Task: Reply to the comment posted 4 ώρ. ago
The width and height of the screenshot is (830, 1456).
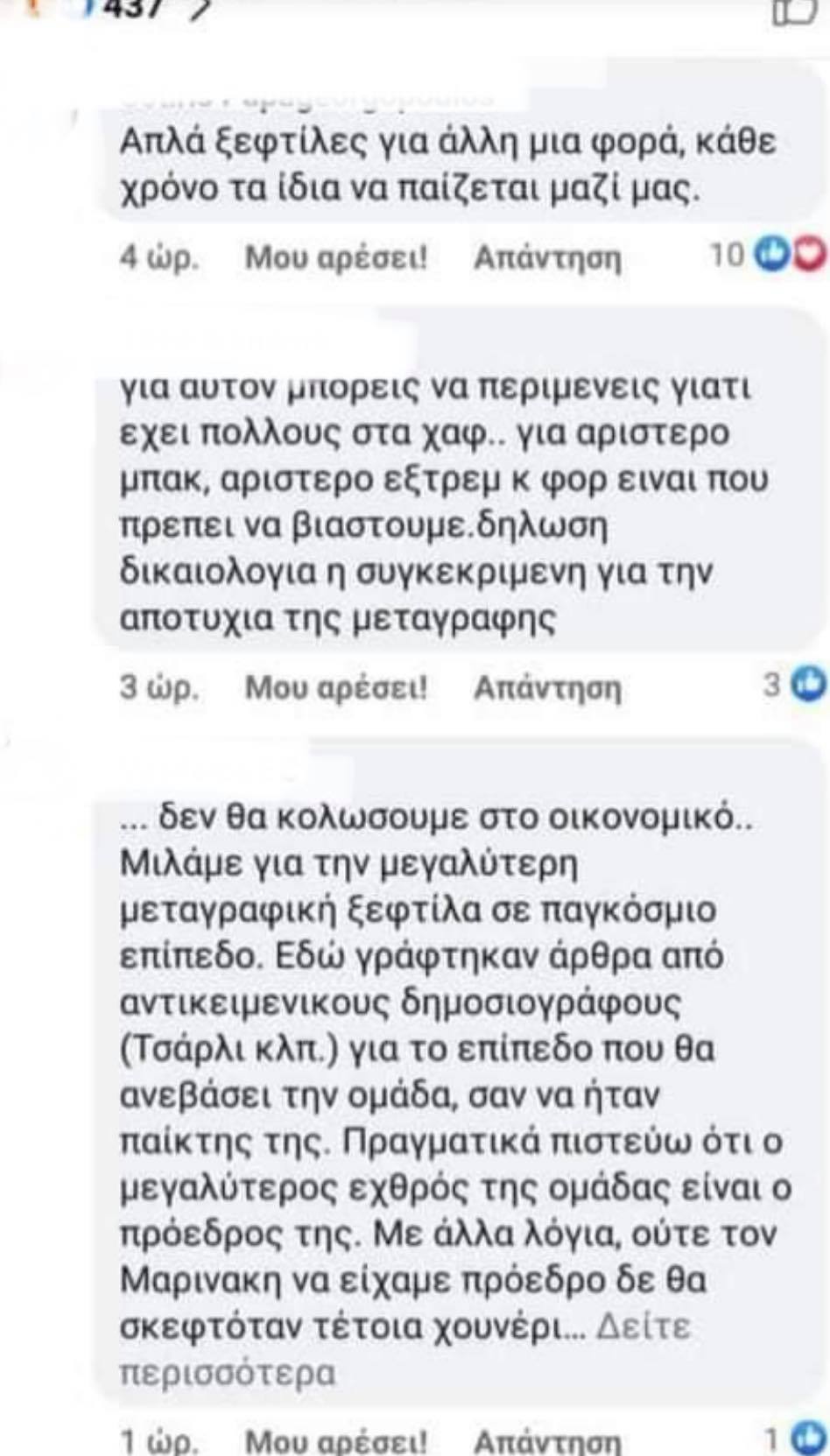Action: click(x=547, y=257)
